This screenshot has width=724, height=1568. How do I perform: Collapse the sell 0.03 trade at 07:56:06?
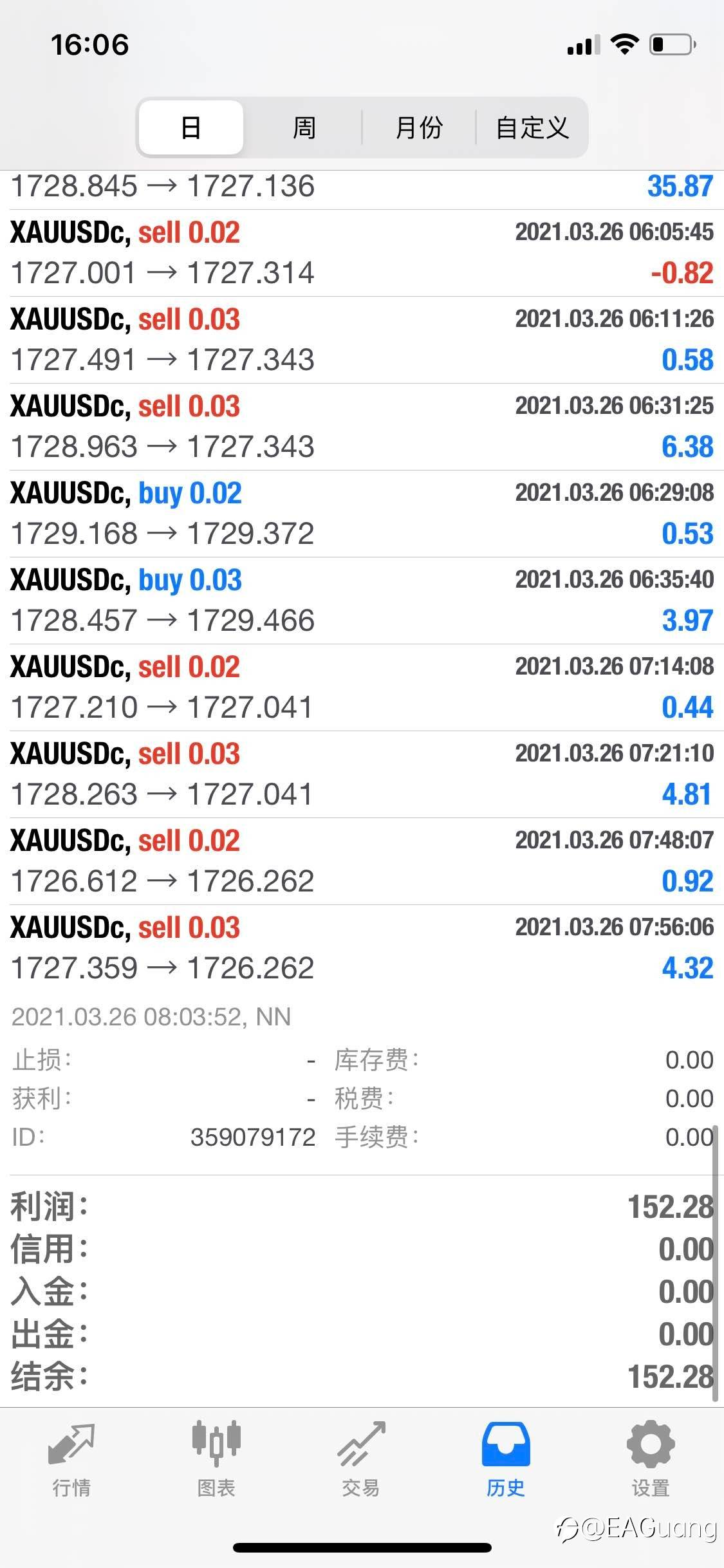(362, 948)
